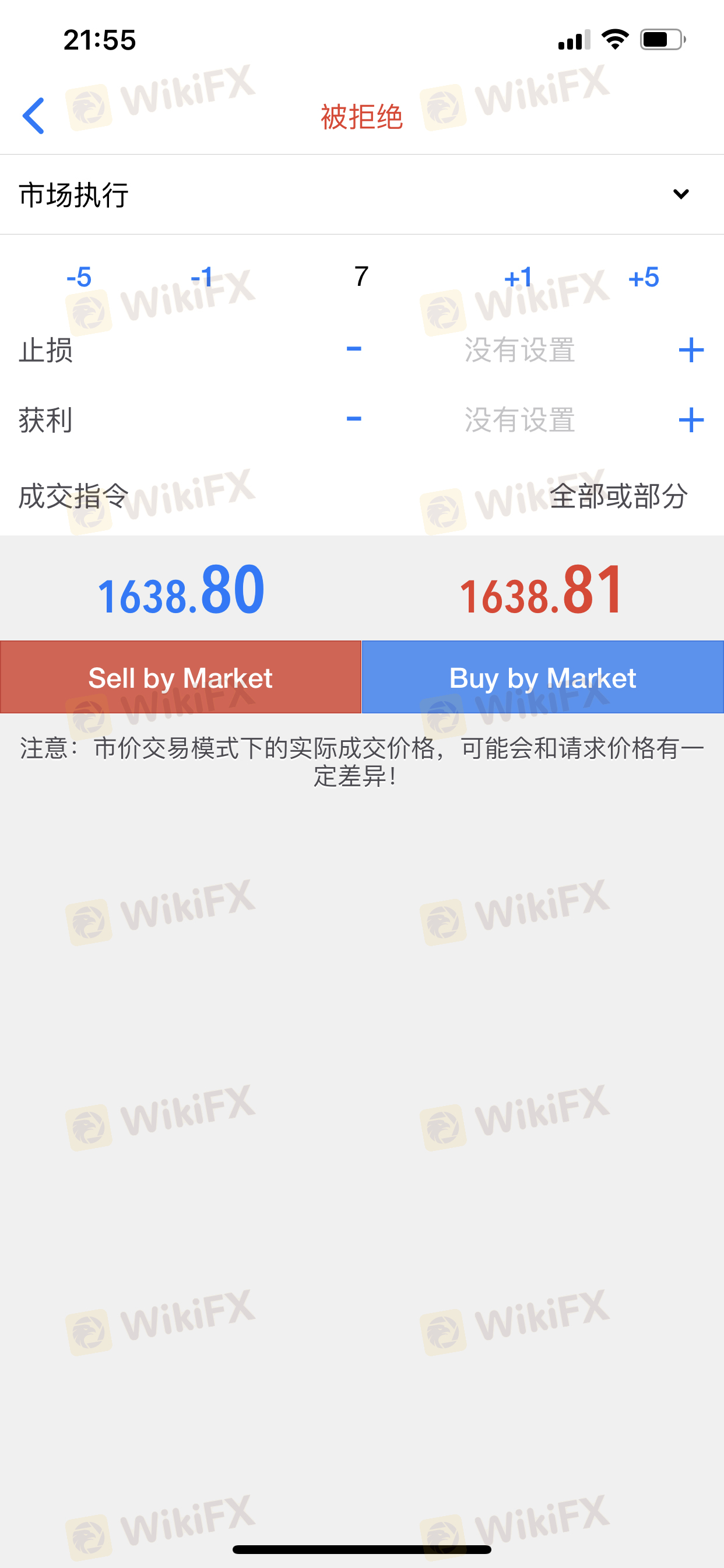
Task: Go back using the top-left arrow
Action: (34, 116)
